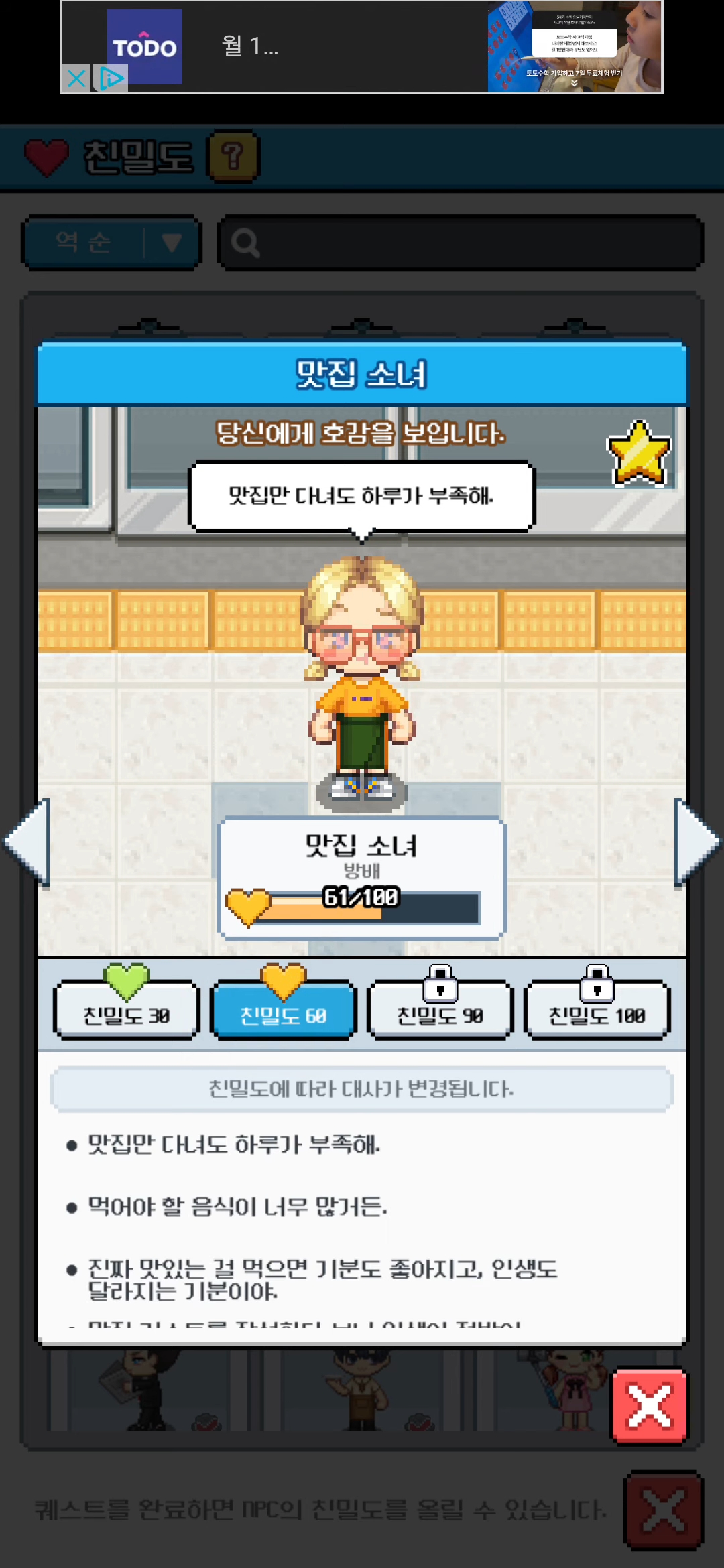
Task: Open the ad info triangle icon
Action: point(111,78)
